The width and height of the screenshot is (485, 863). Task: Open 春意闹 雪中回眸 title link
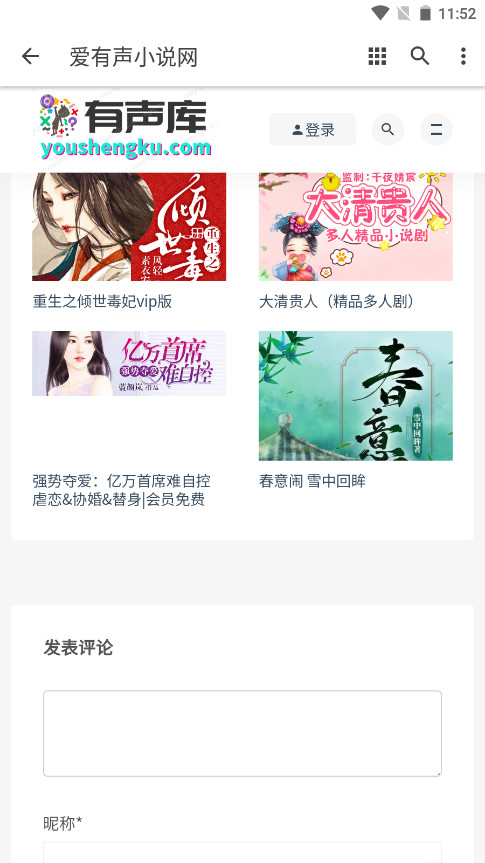[312, 482]
